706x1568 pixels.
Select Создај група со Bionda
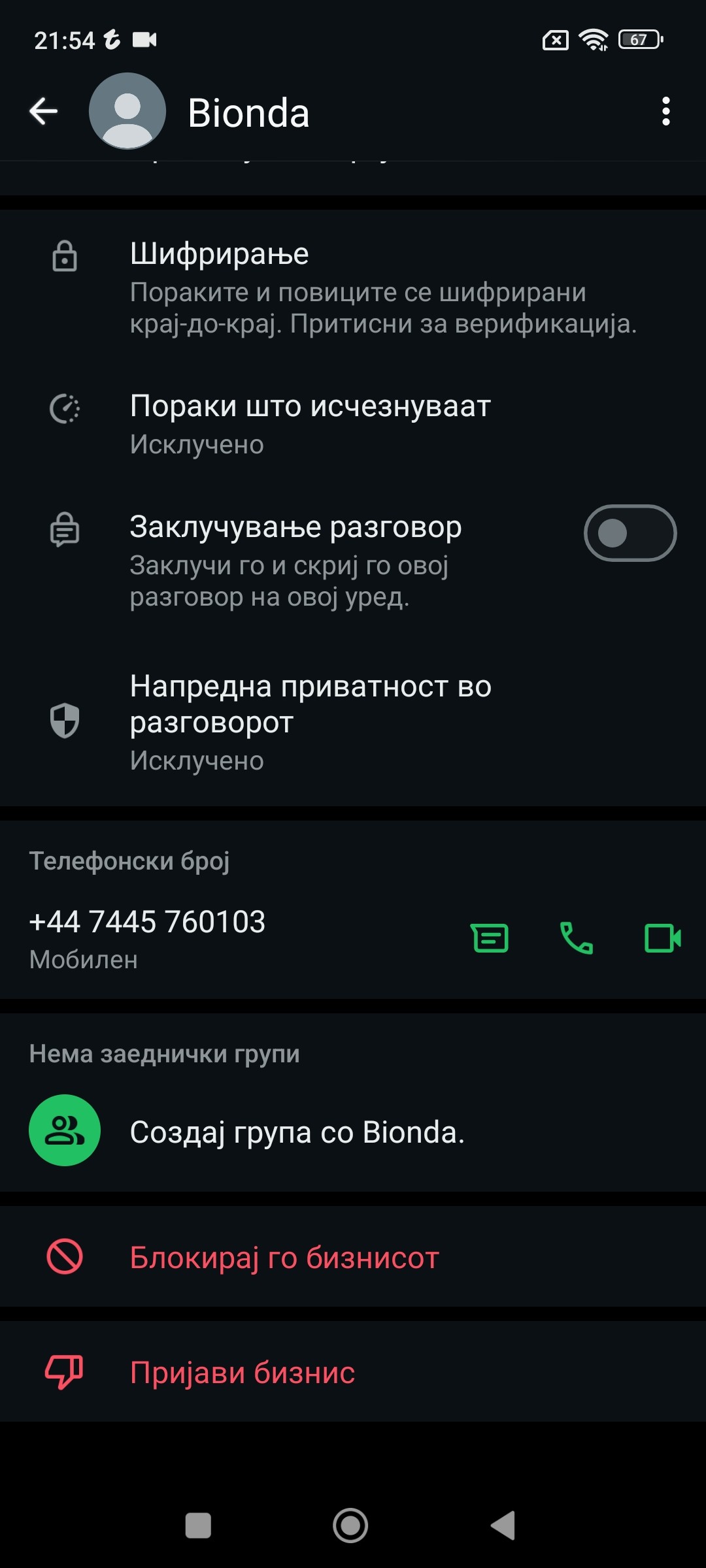(x=353, y=1131)
